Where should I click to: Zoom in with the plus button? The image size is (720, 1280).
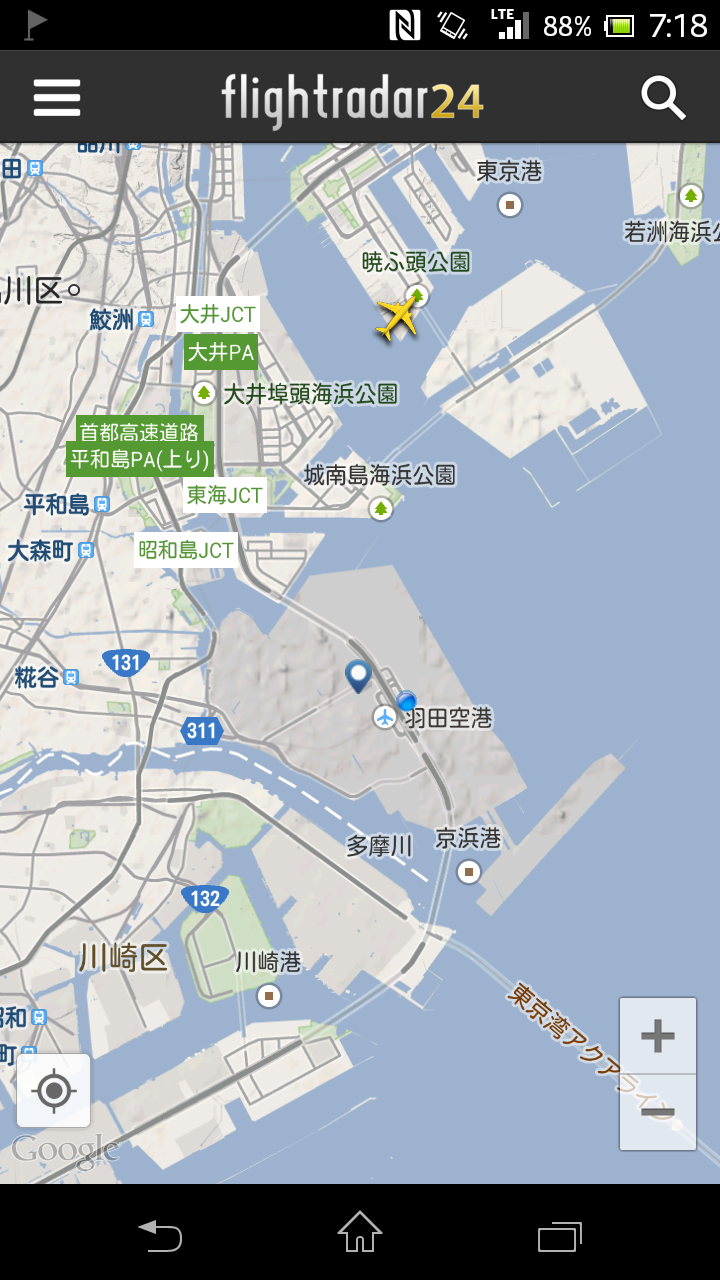point(657,1036)
